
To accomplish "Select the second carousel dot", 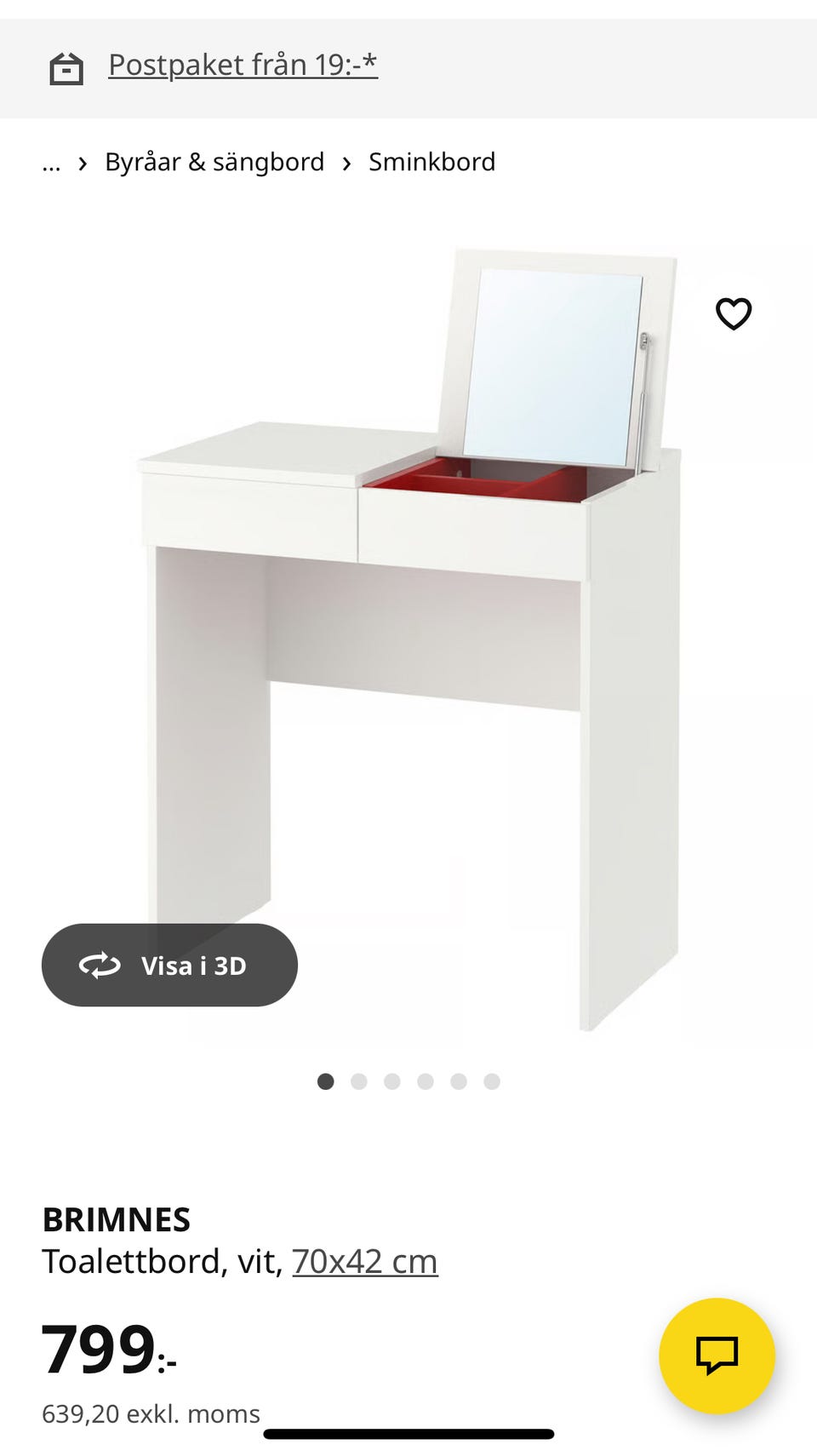I will pyautogui.click(x=360, y=1081).
